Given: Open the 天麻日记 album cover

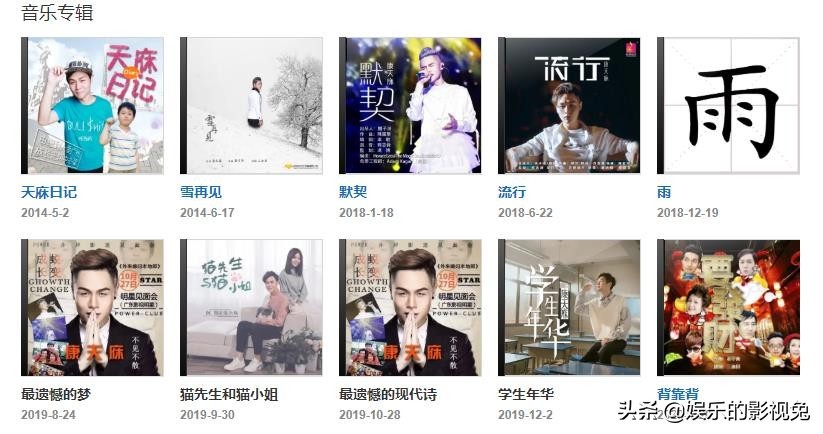Looking at the screenshot, I should [x=92, y=106].
